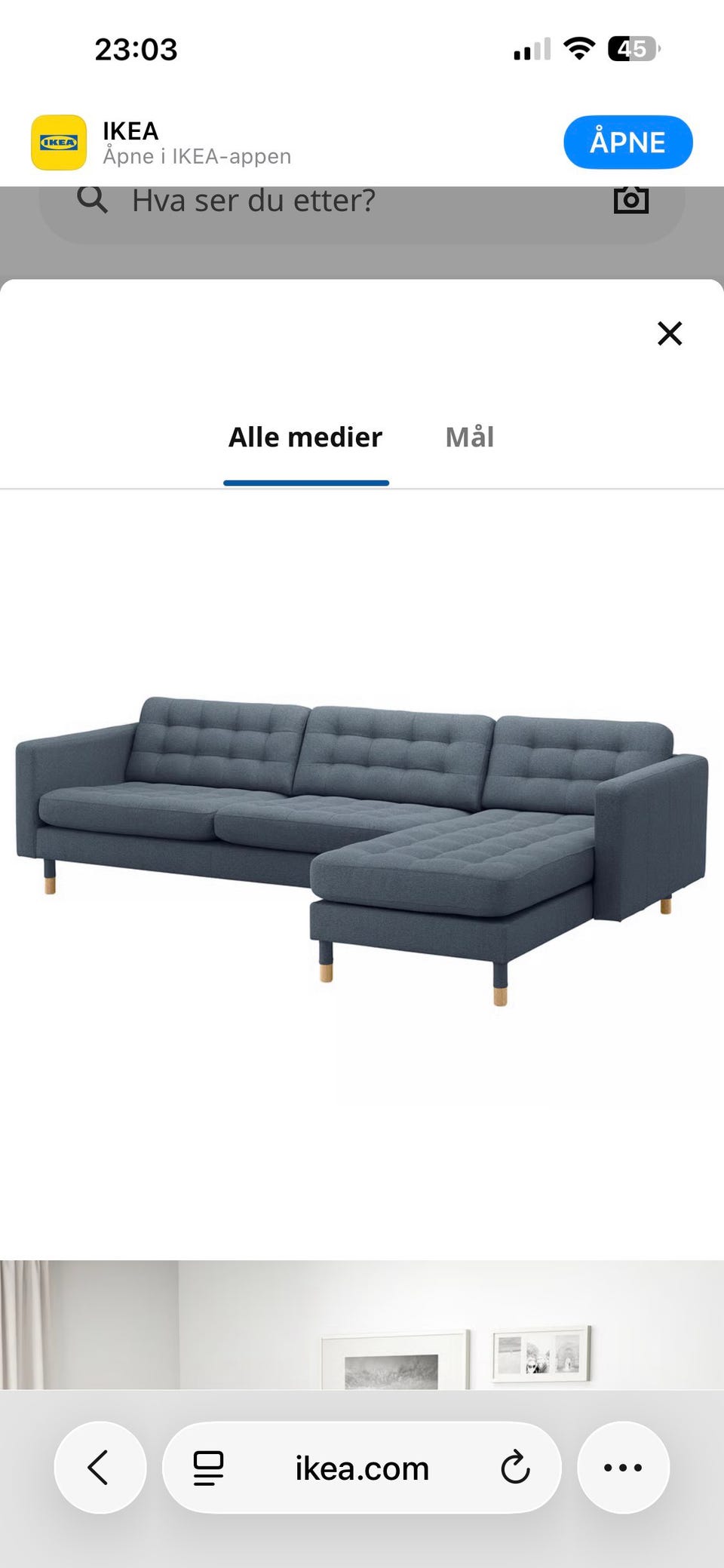Image resolution: width=724 pixels, height=1568 pixels.
Task: Reload the ikea.com page
Action: point(516,1467)
